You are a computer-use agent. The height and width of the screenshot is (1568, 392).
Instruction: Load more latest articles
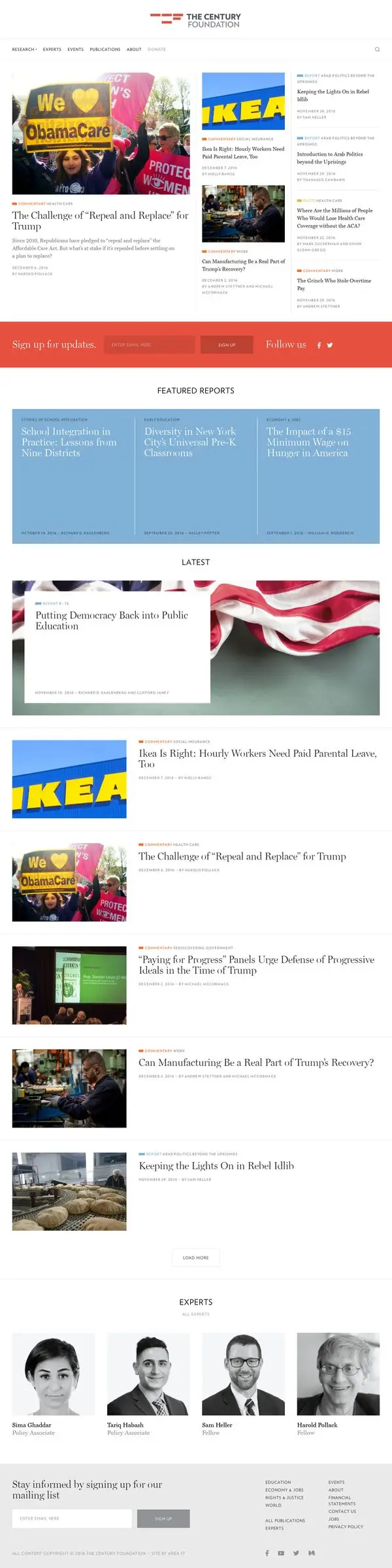click(x=196, y=1257)
